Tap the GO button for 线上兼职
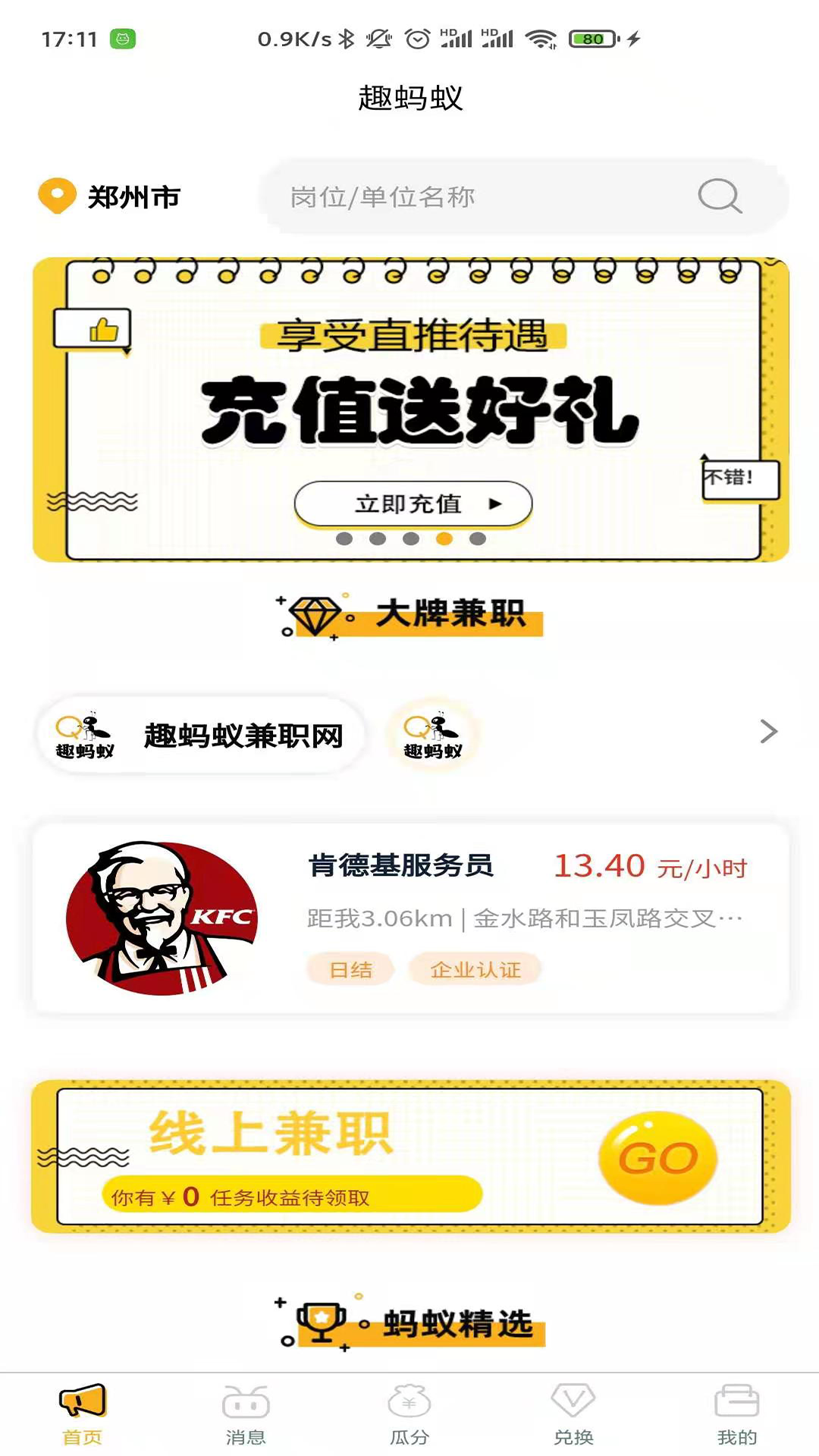The height and width of the screenshot is (1456, 819). click(657, 1158)
